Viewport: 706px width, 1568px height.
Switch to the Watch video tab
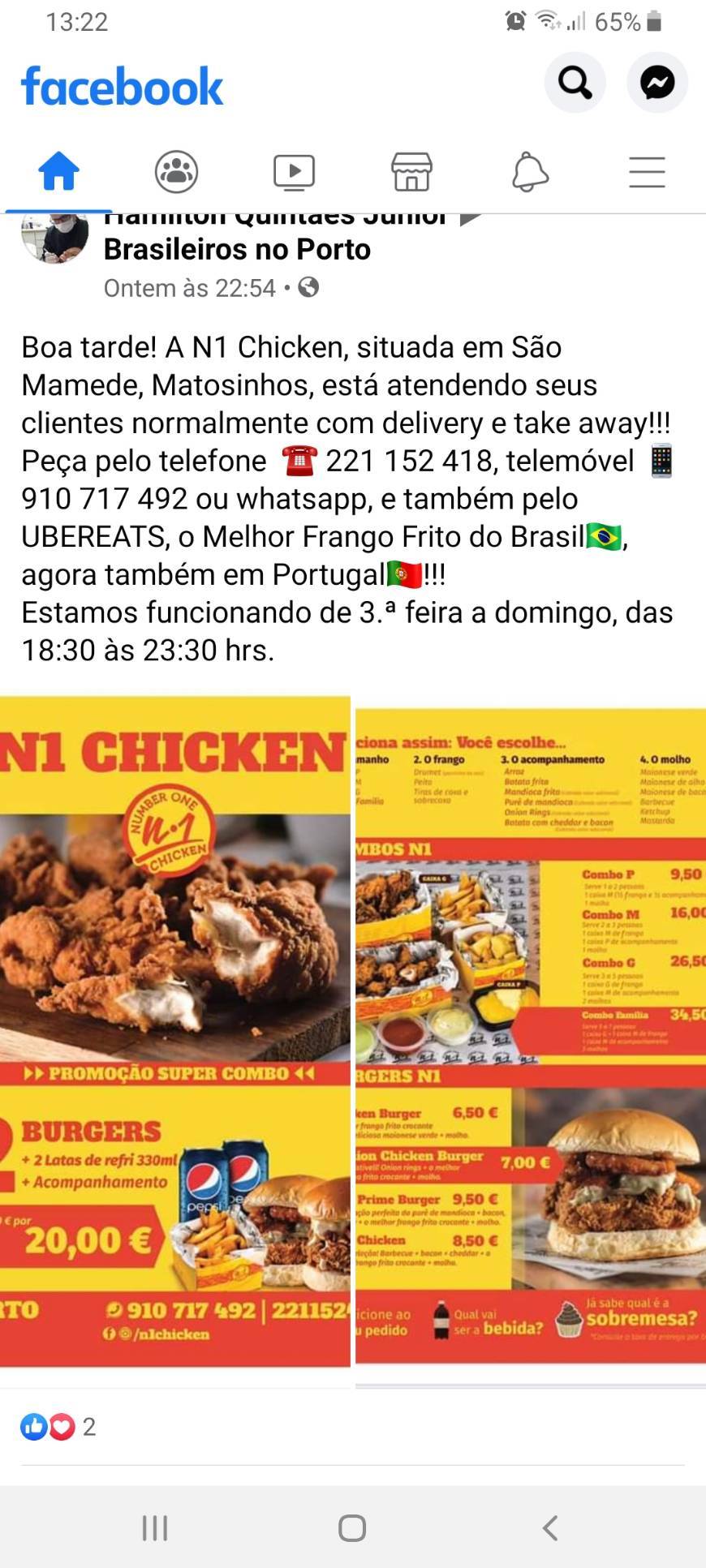pyautogui.click(x=294, y=172)
